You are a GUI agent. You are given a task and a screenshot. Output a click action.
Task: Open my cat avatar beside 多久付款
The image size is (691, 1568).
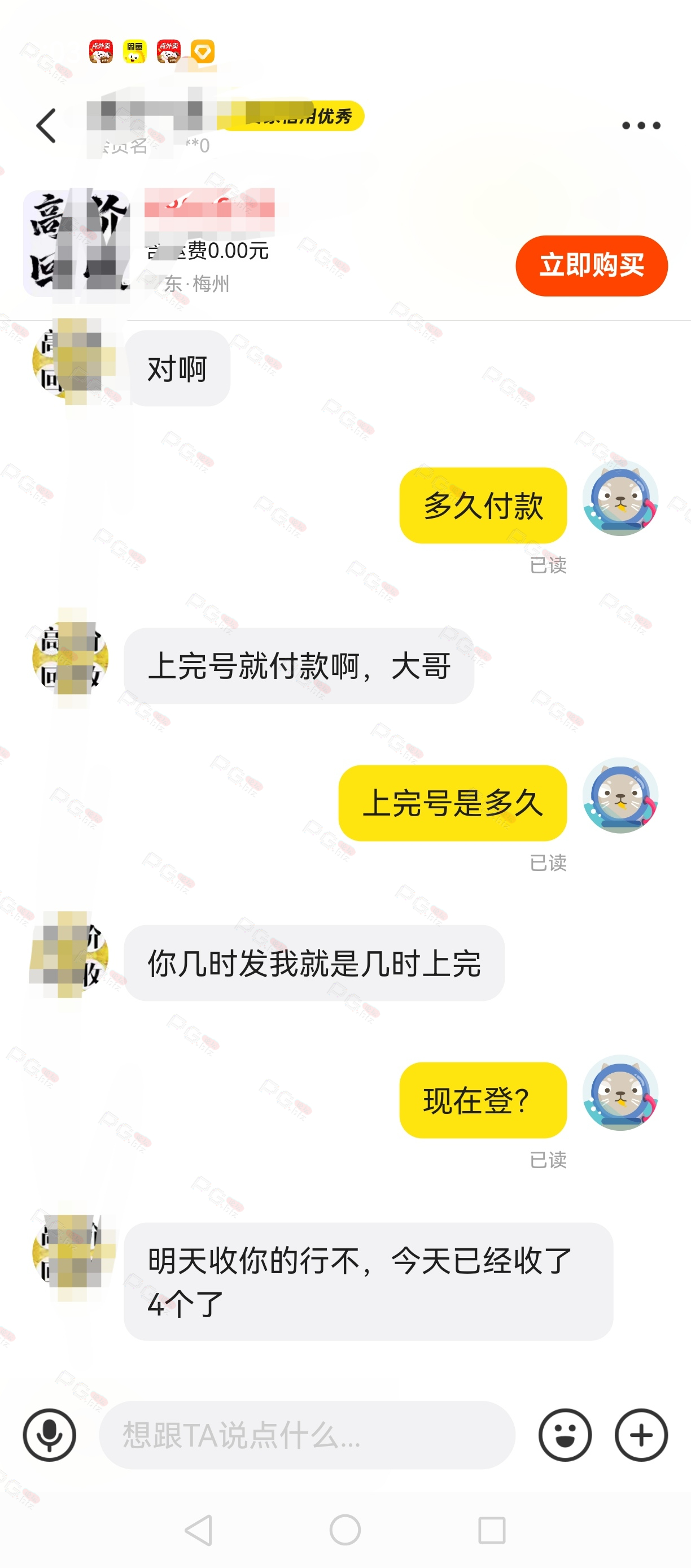point(620,498)
